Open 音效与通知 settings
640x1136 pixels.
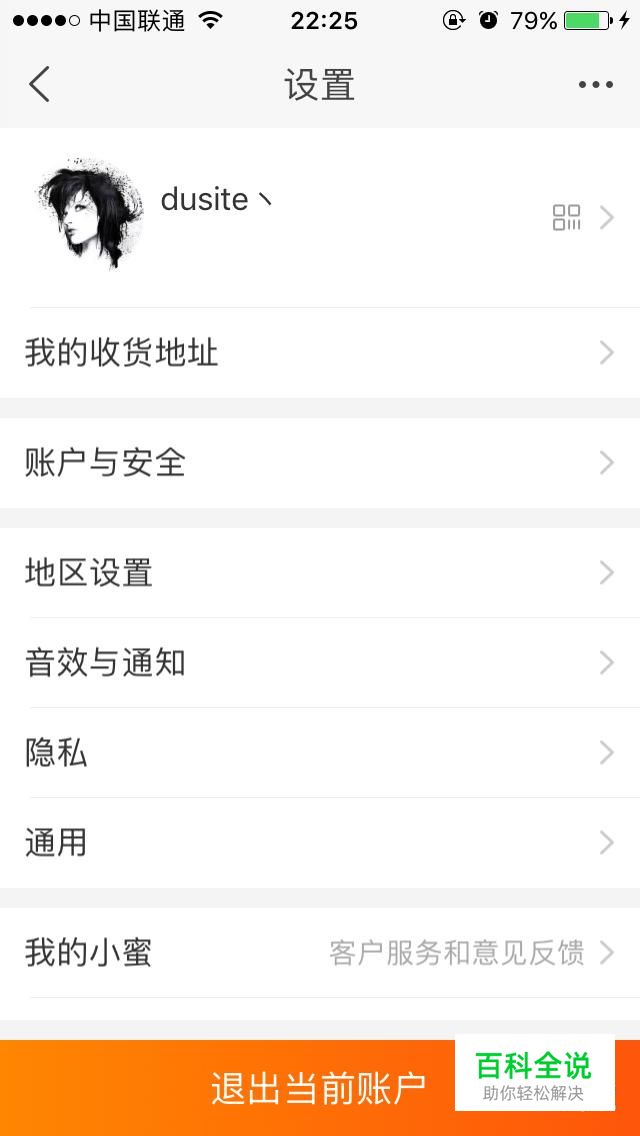click(320, 663)
